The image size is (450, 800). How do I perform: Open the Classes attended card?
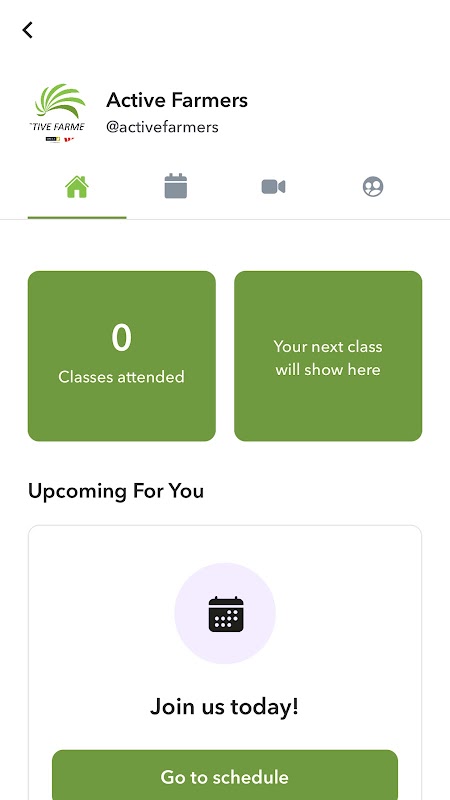pos(122,356)
